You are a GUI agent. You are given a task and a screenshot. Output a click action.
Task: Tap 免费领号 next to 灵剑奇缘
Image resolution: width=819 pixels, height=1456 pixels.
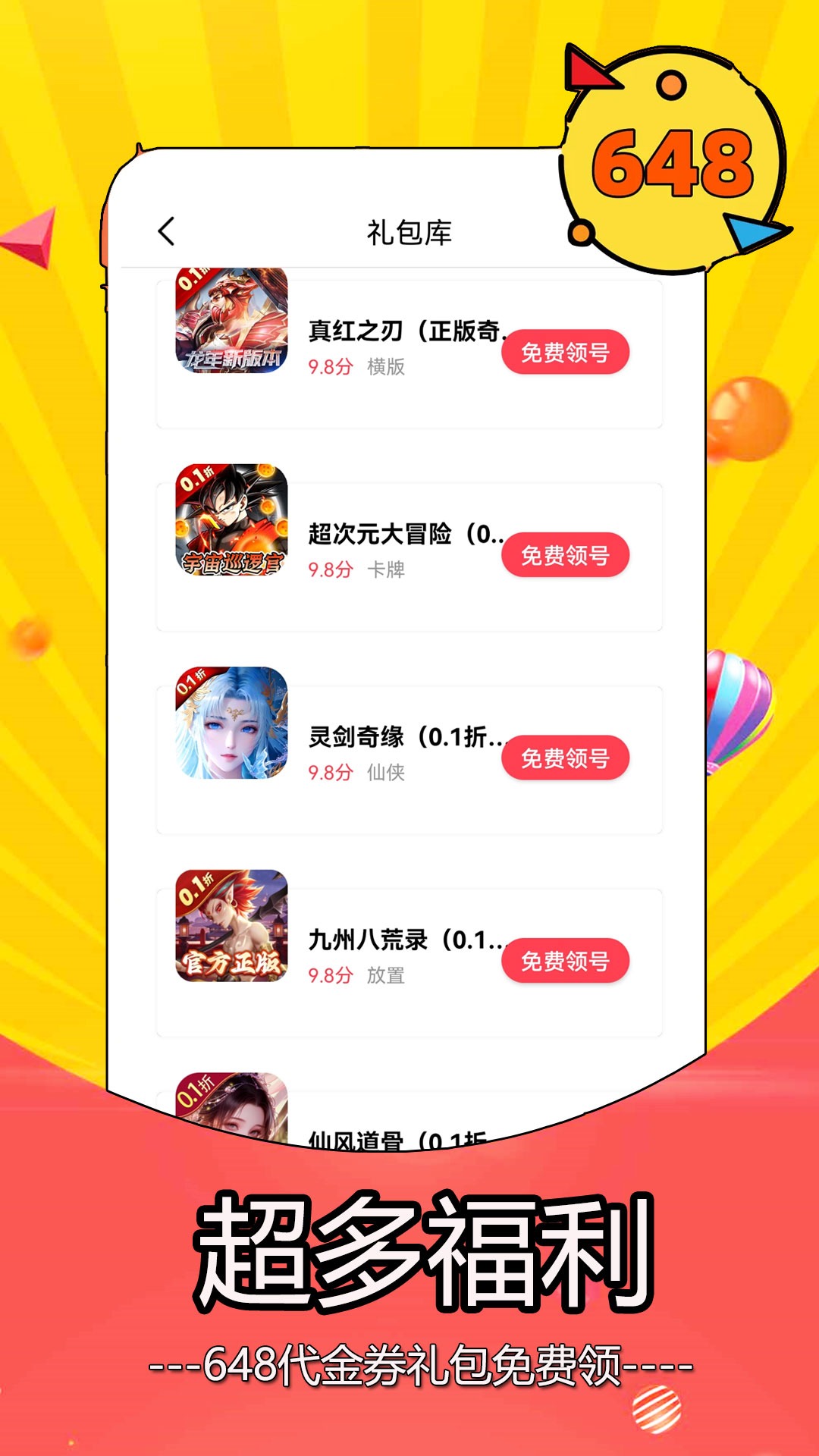(565, 756)
